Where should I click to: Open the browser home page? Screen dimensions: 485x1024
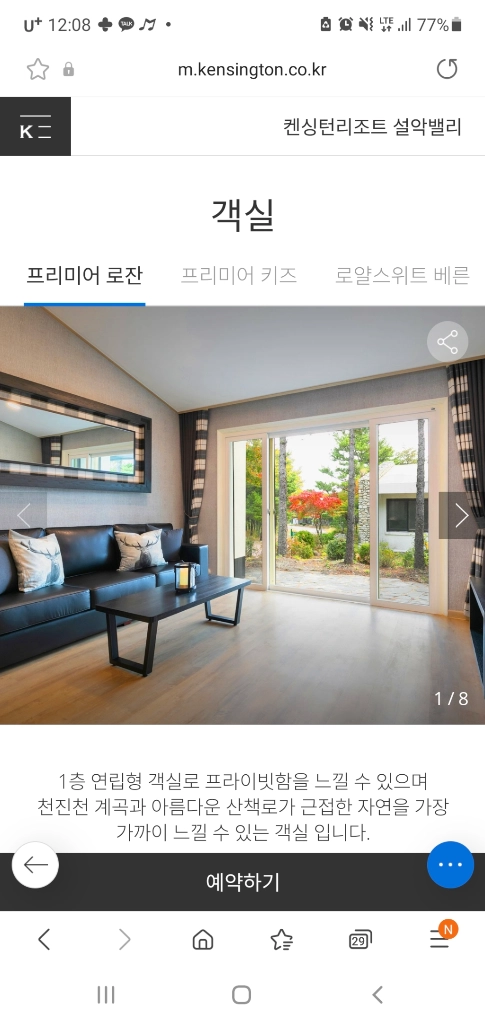[203, 940]
